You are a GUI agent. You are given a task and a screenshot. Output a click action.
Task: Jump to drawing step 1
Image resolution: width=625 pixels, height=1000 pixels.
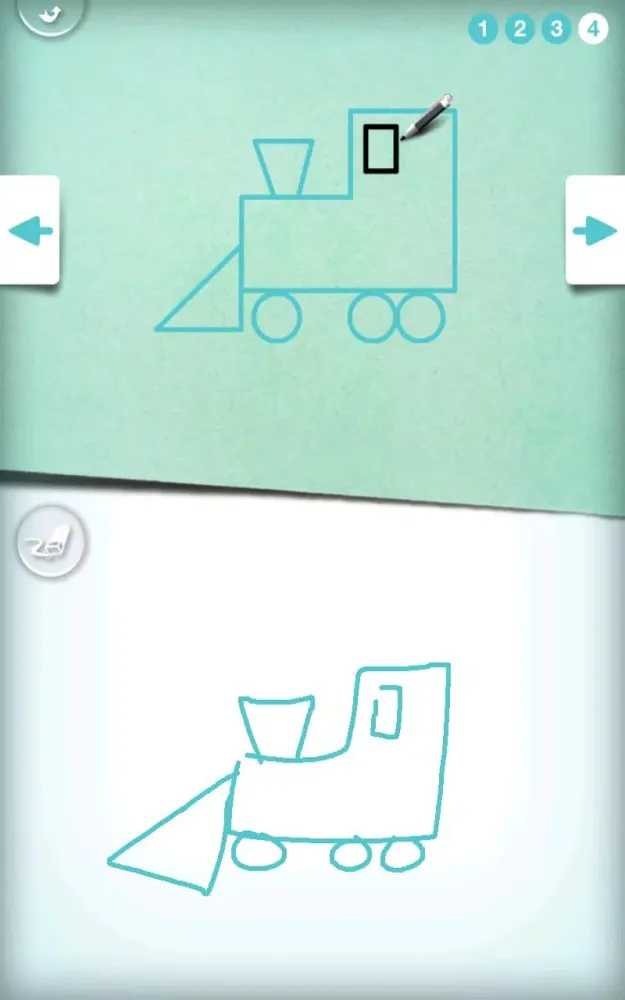click(x=483, y=29)
